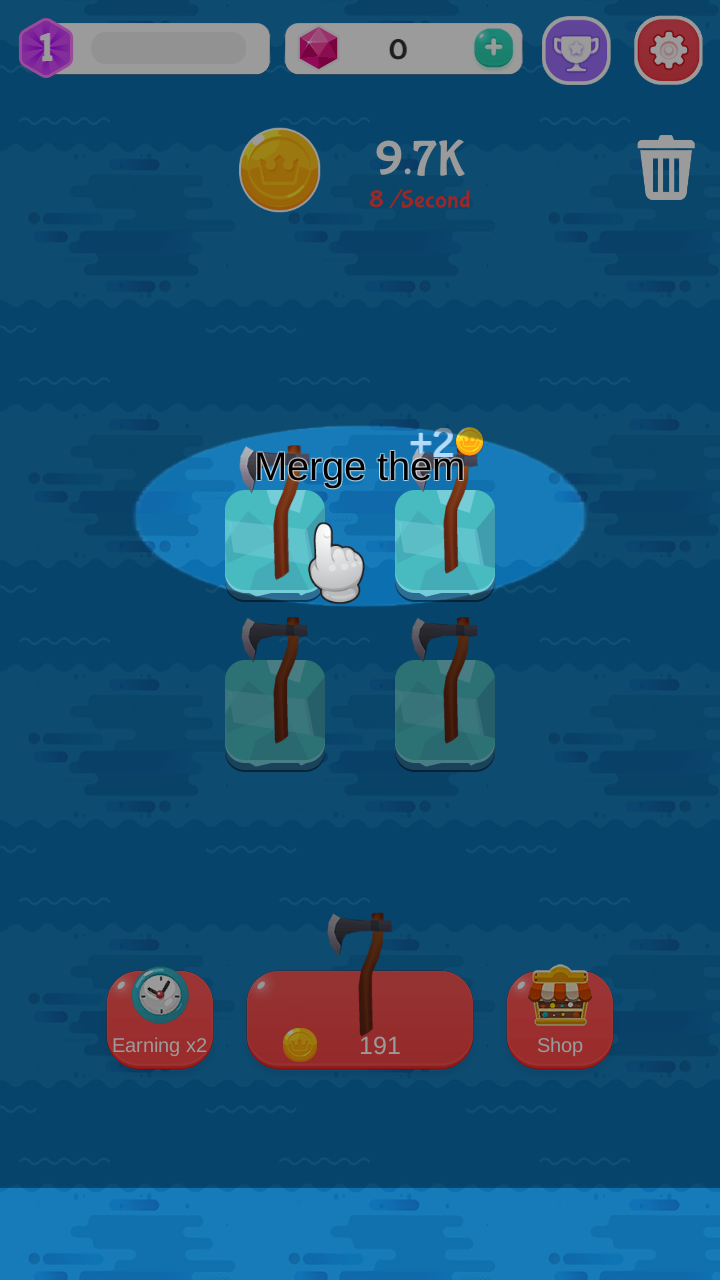Tap the trash can icon

666,168
